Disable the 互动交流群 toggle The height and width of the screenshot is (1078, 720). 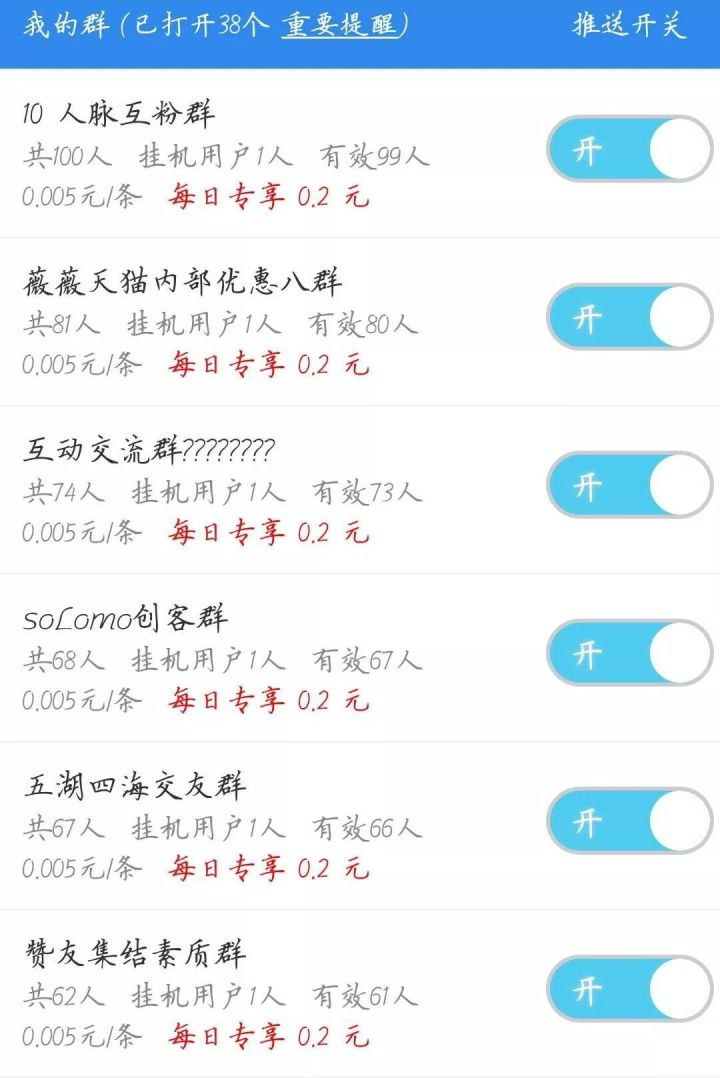[629, 487]
